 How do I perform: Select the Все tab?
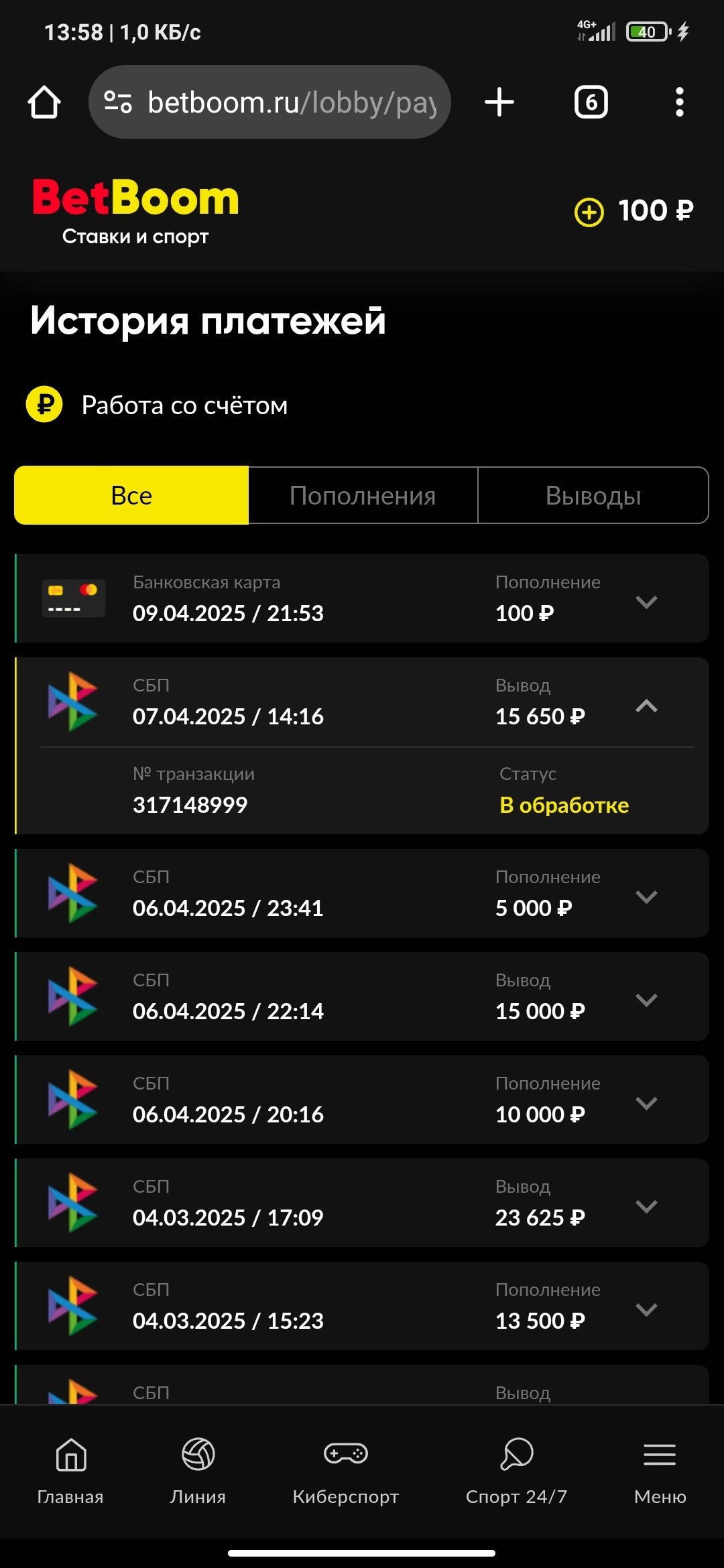click(131, 496)
